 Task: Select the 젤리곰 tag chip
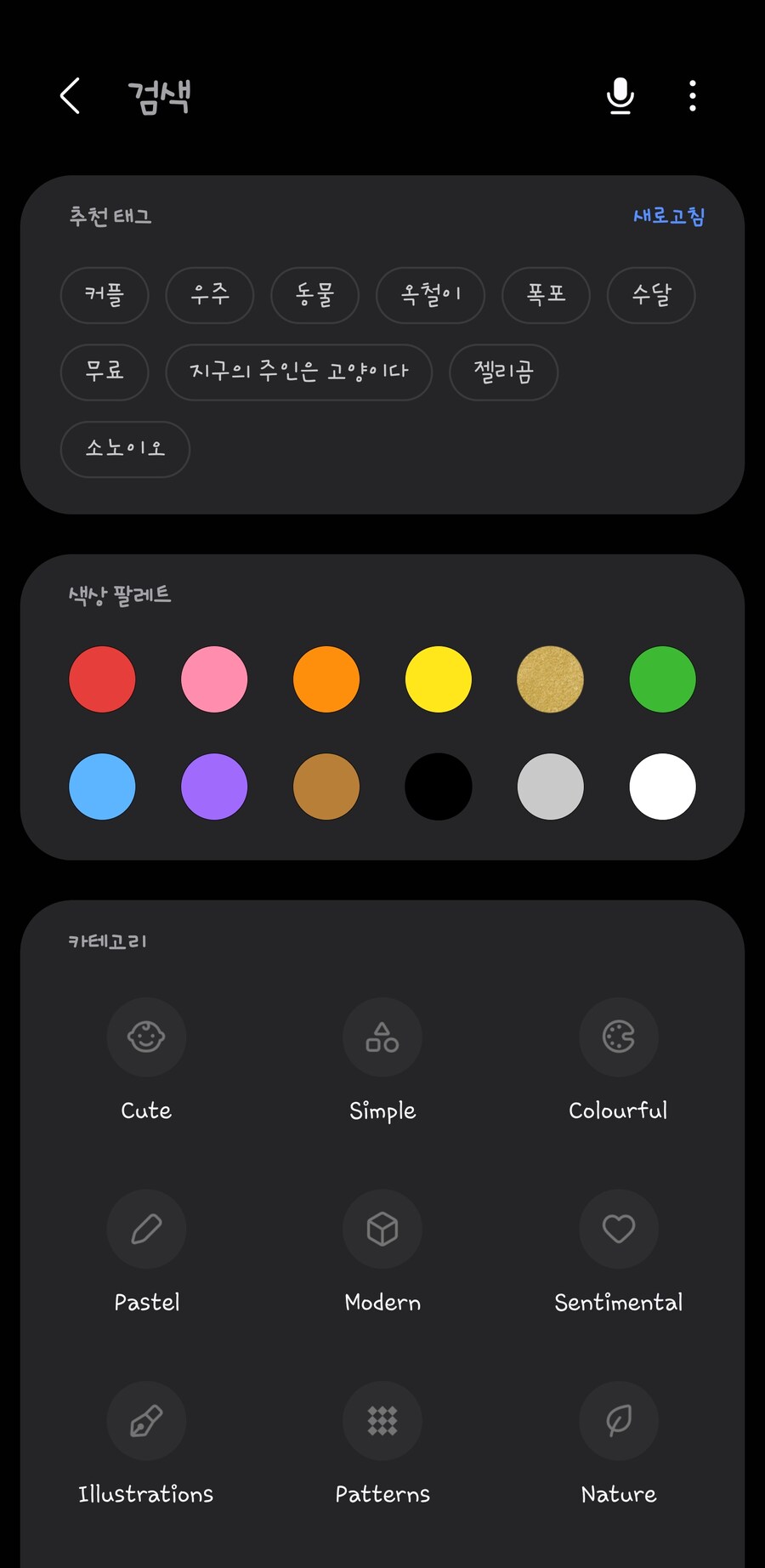click(x=503, y=372)
